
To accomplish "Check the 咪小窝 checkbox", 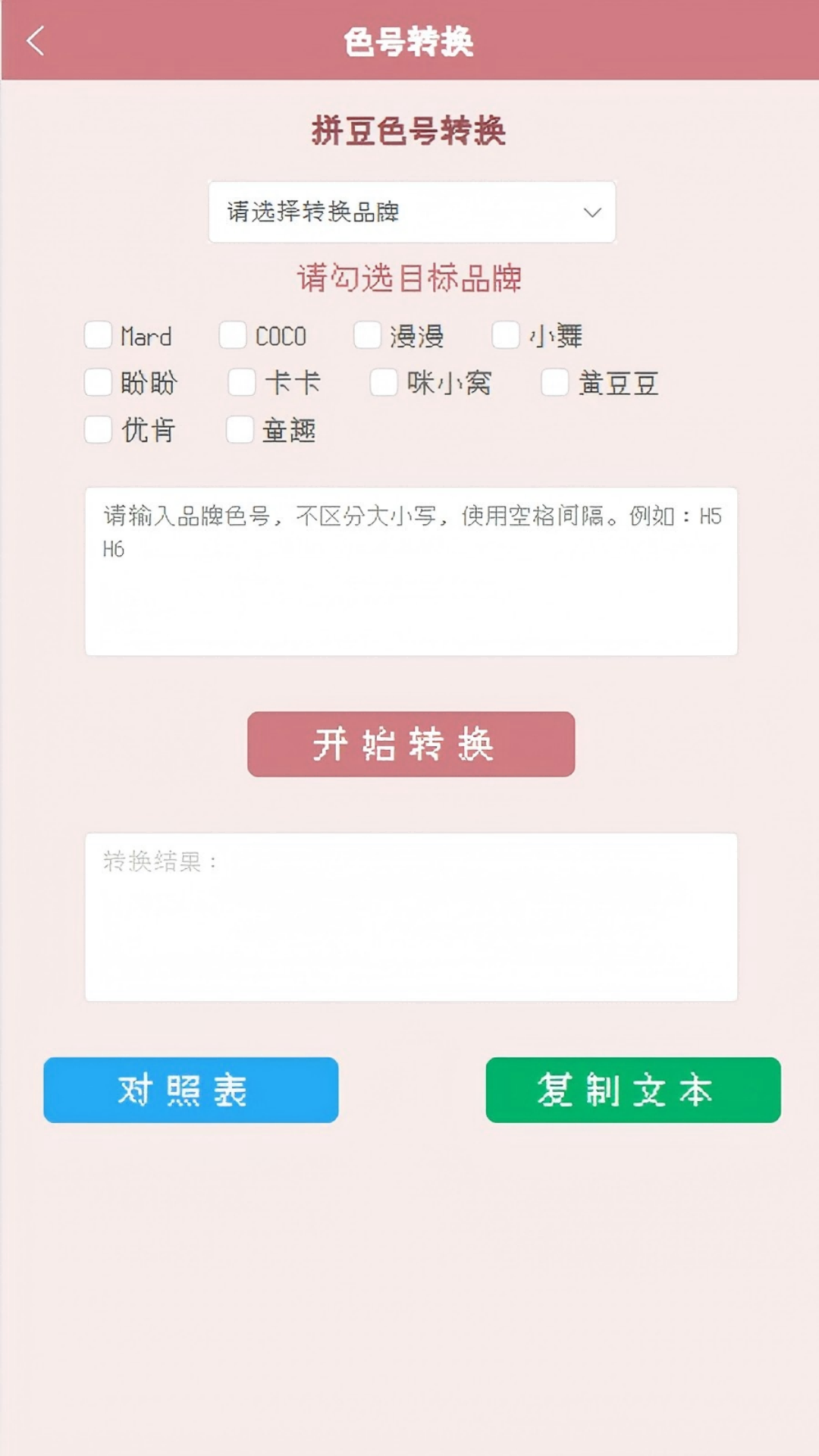I will click(381, 384).
